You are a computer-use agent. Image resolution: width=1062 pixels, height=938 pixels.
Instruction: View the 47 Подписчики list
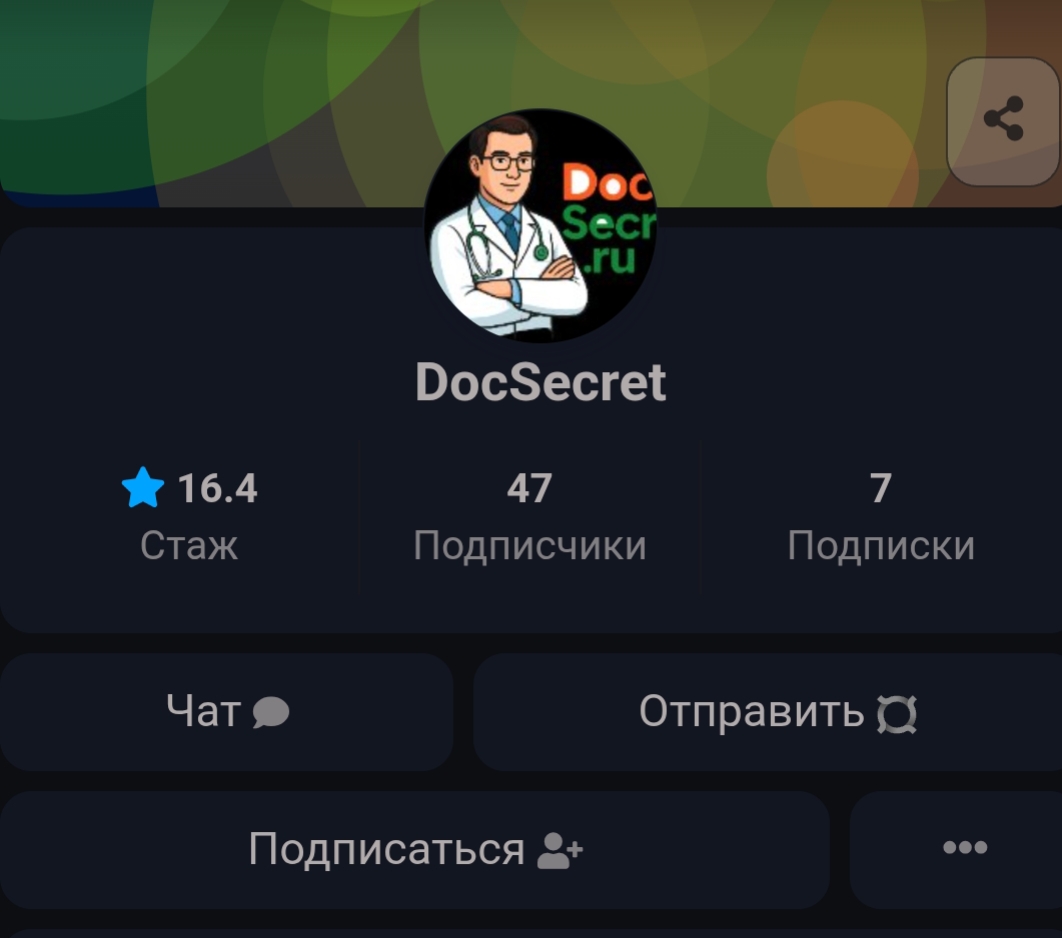coord(530,517)
